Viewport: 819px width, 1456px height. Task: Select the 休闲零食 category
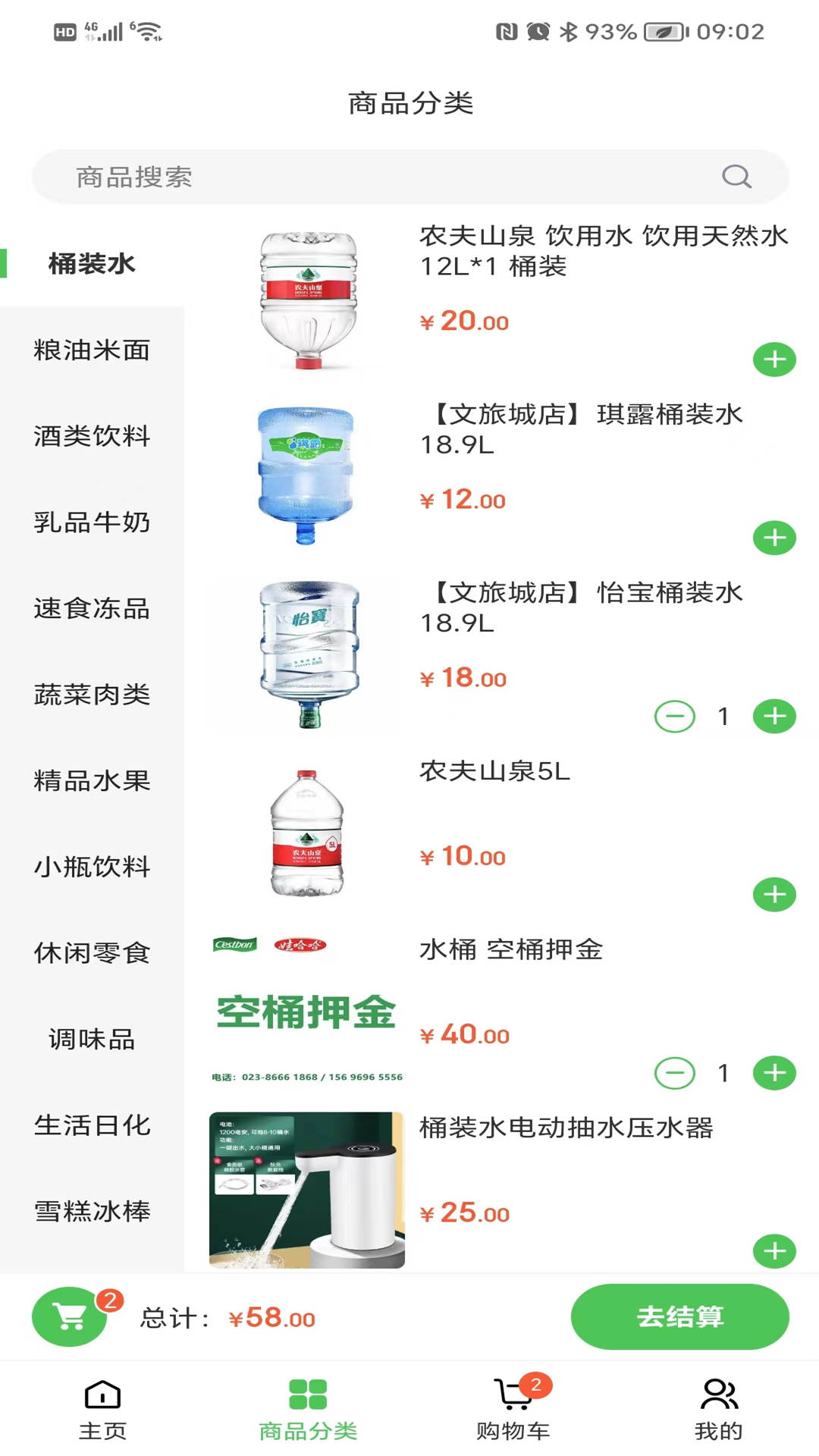(x=92, y=953)
